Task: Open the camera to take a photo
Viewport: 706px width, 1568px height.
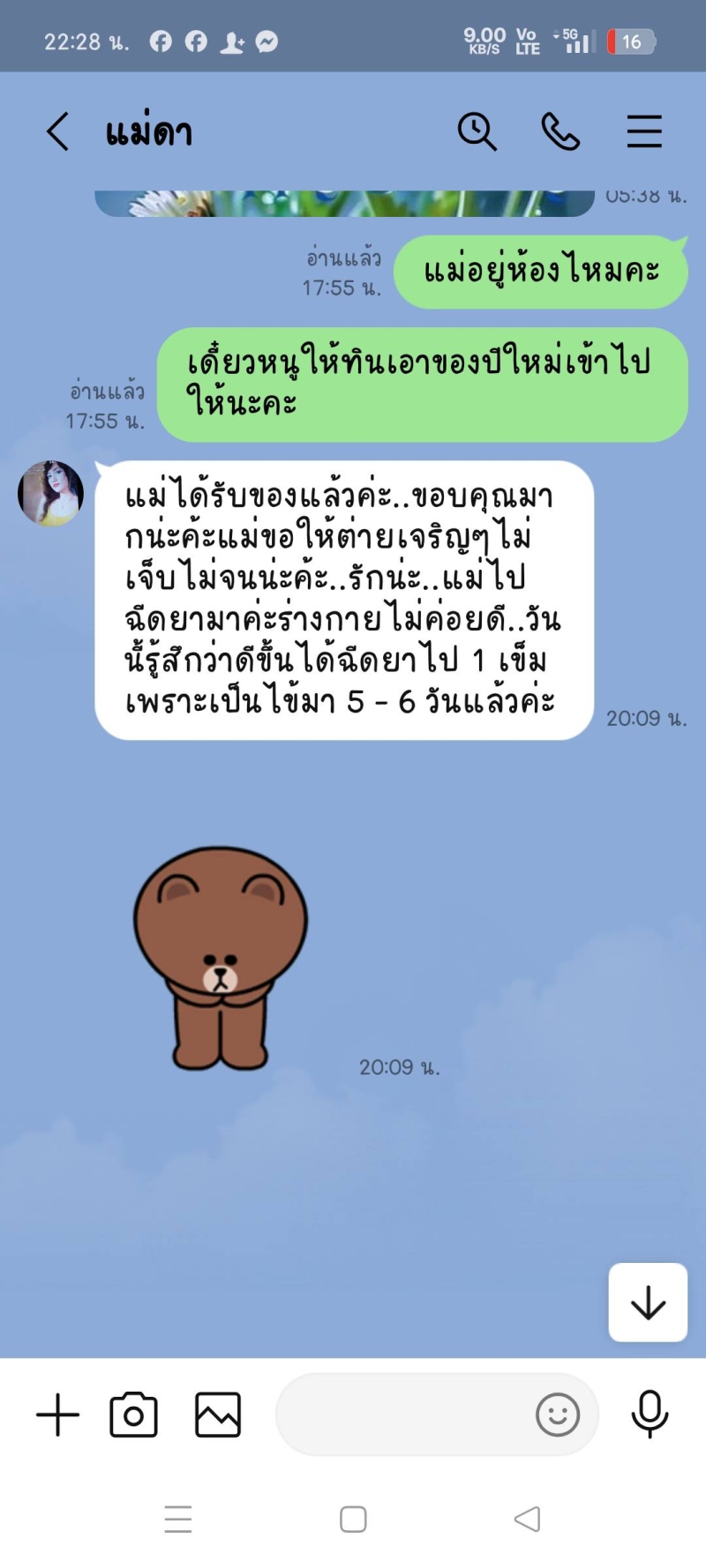Action: click(133, 1415)
